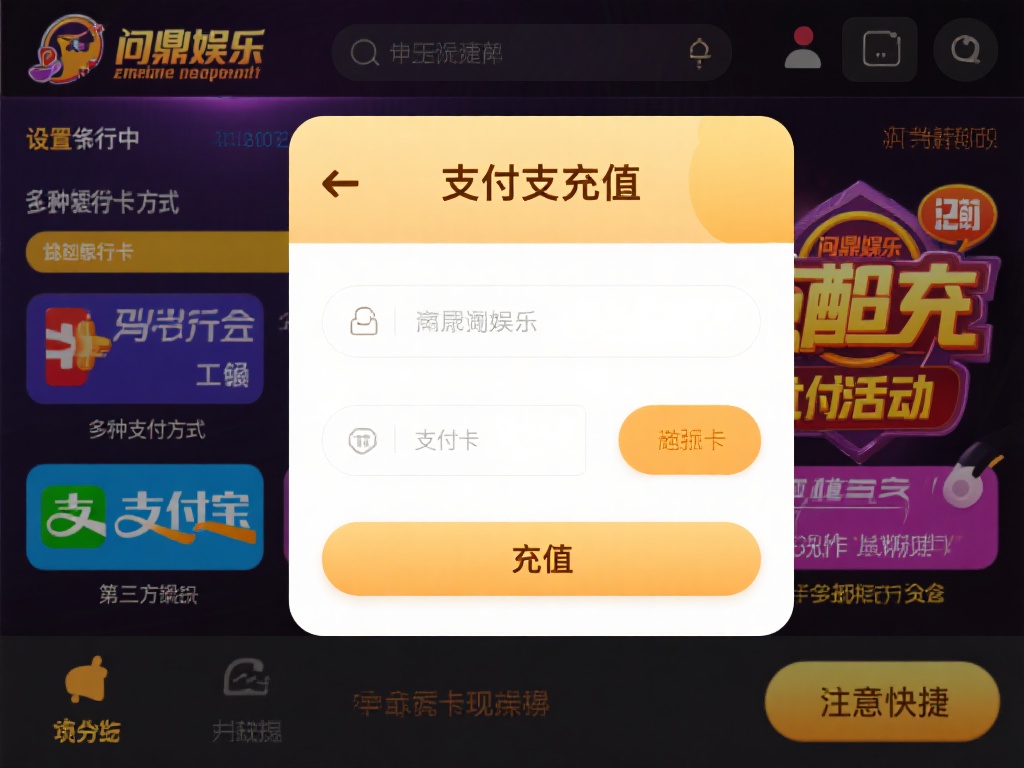
Task: Tap the orange 充值 button
Action: pyautogui.click(x=541, y=559)
